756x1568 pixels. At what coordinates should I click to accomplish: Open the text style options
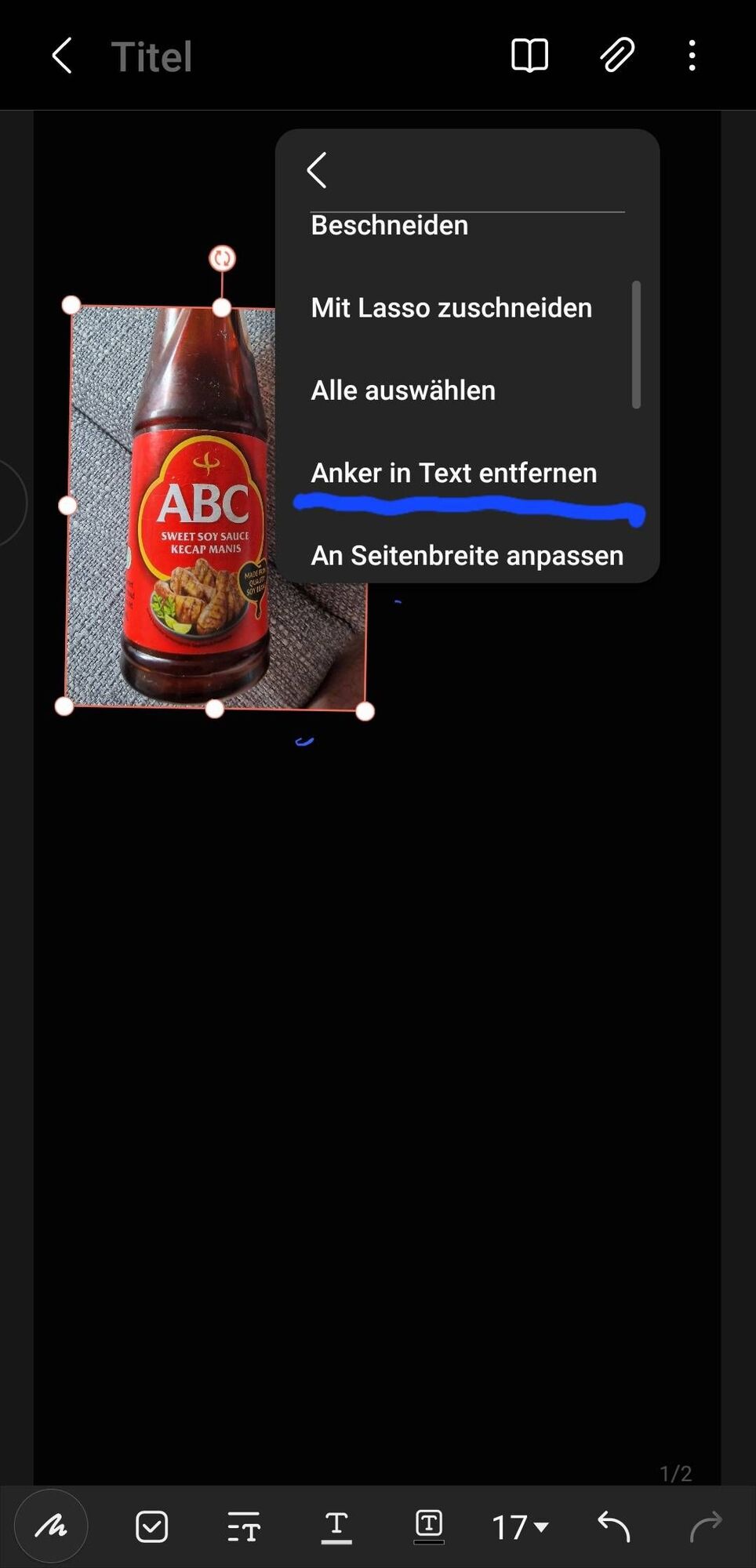coord(243,1526)
